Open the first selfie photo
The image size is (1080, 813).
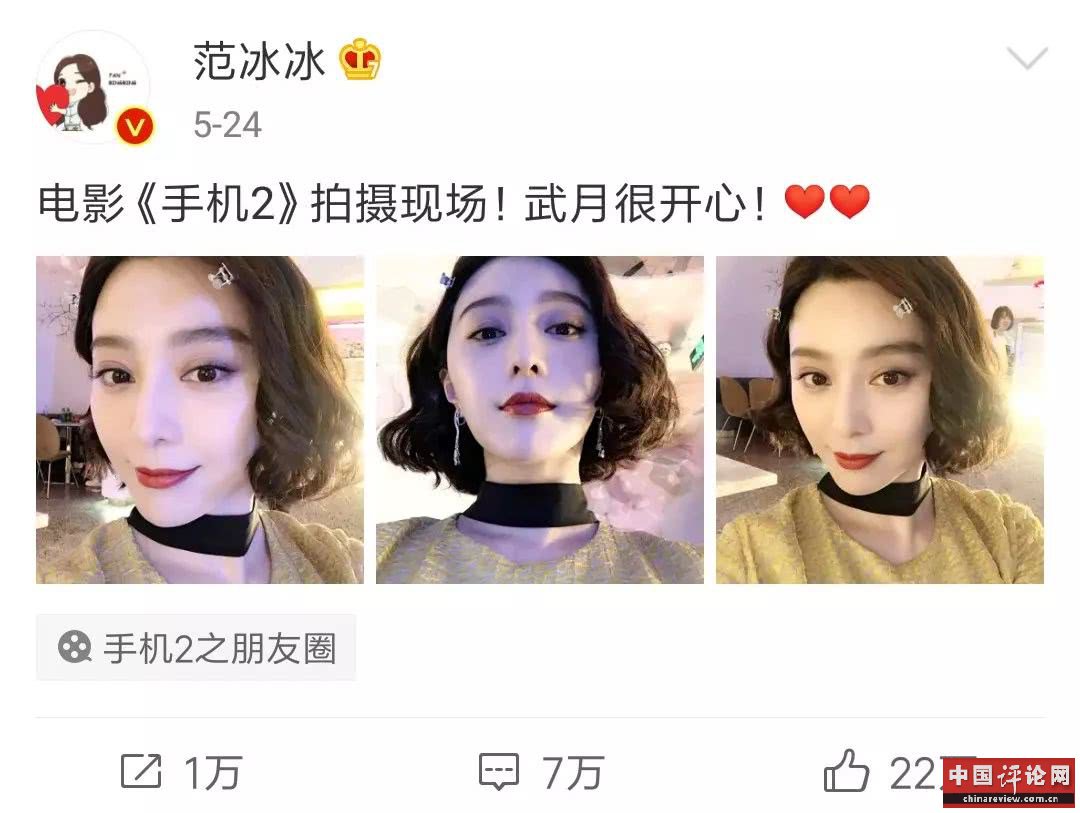(200, 420)
